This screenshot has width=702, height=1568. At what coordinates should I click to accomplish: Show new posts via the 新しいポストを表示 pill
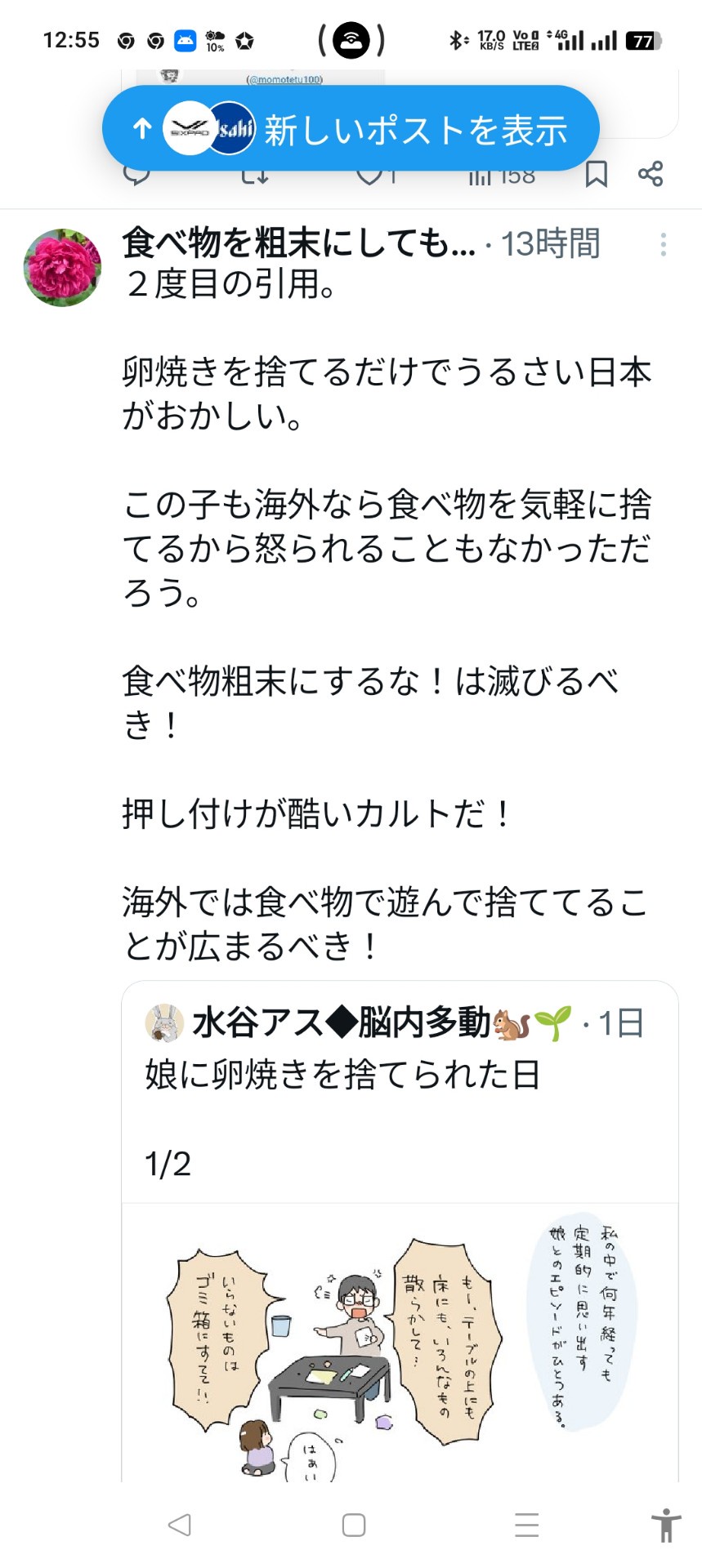click(x=351, y=129)
